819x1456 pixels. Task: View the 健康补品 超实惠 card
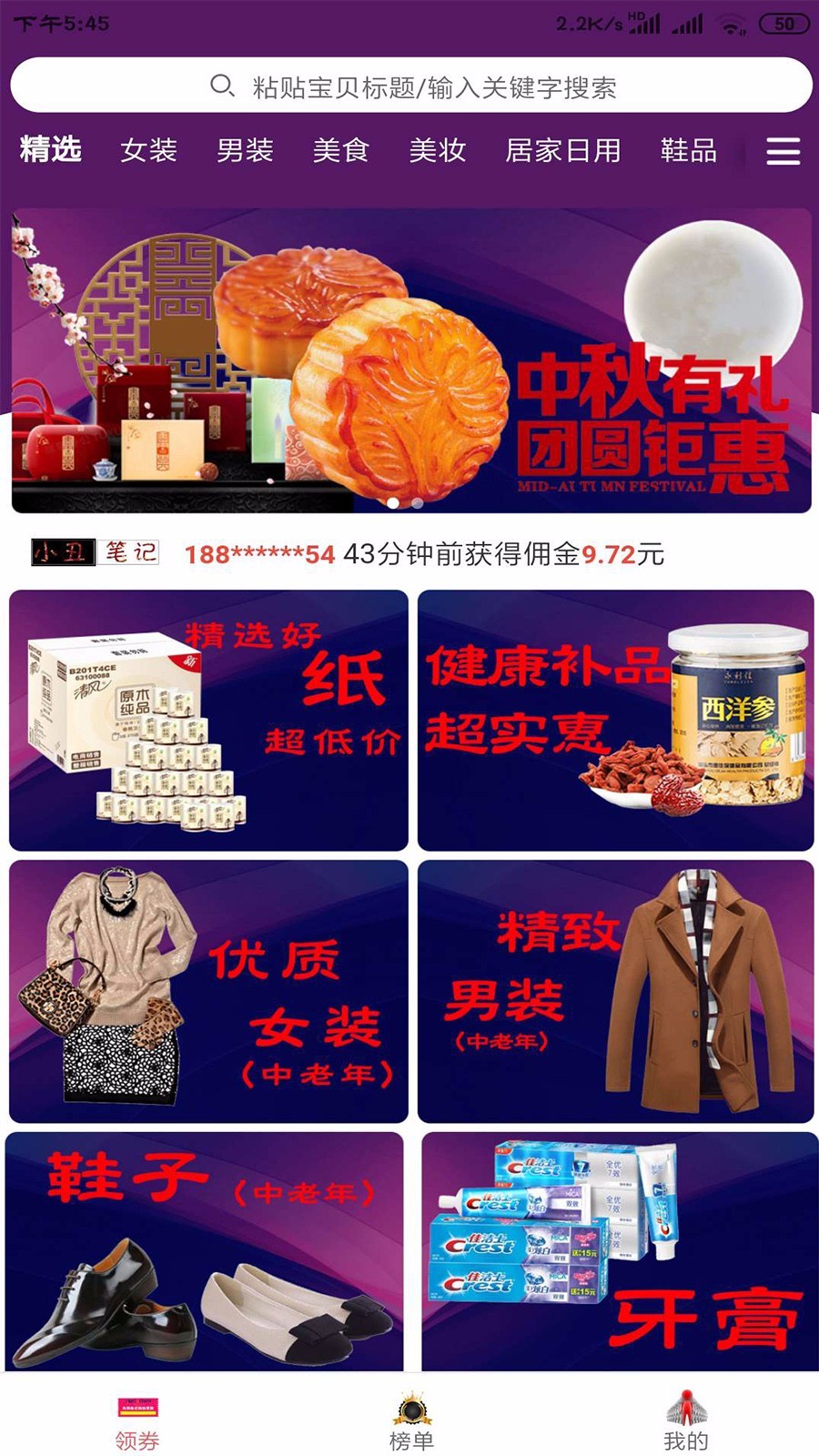[x=615, y=720]
